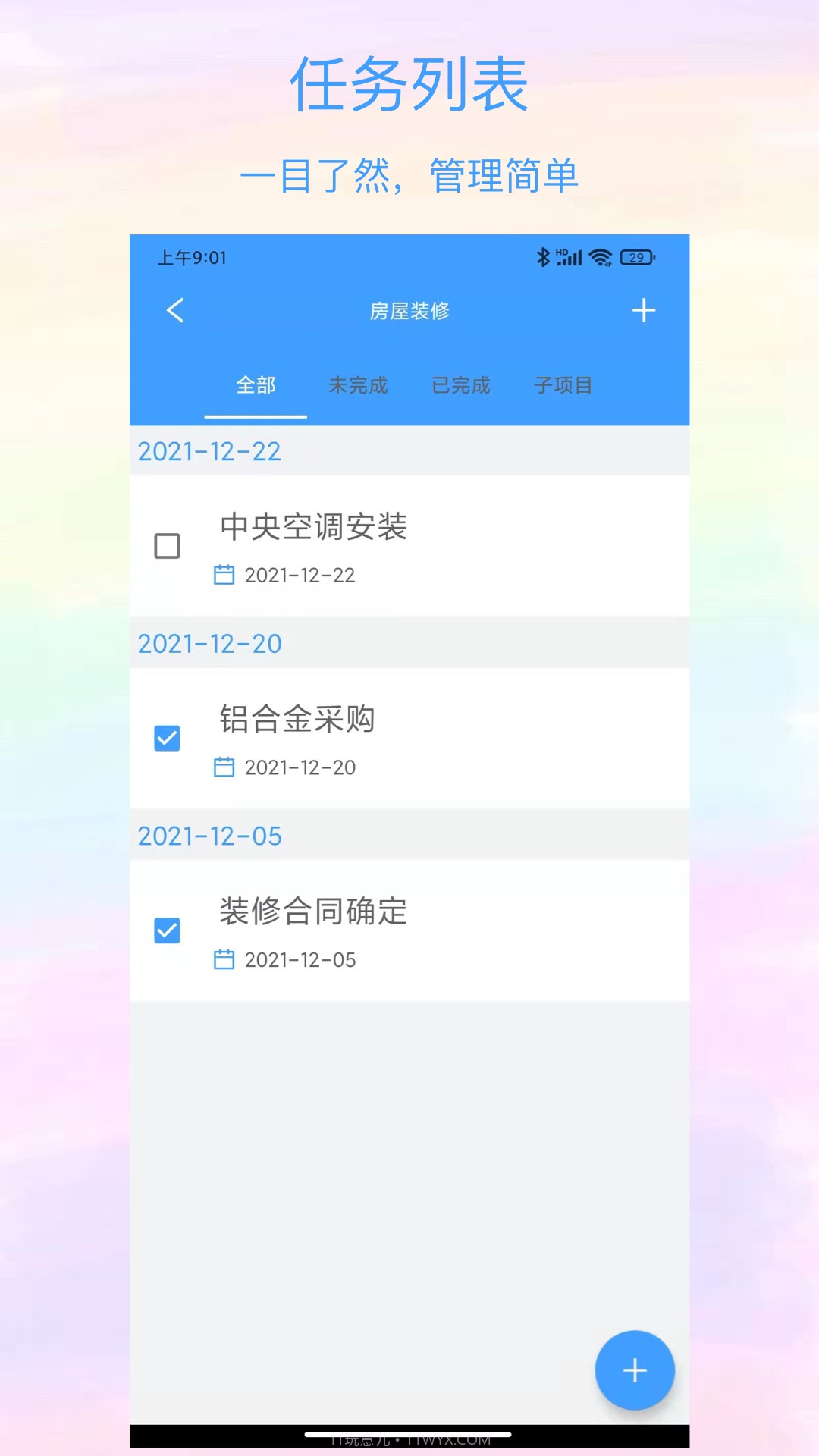Click the calendar icon beside 装修合同确定 date
Viewport: 819px width, 1456px height.
click(x=224, y=959)
